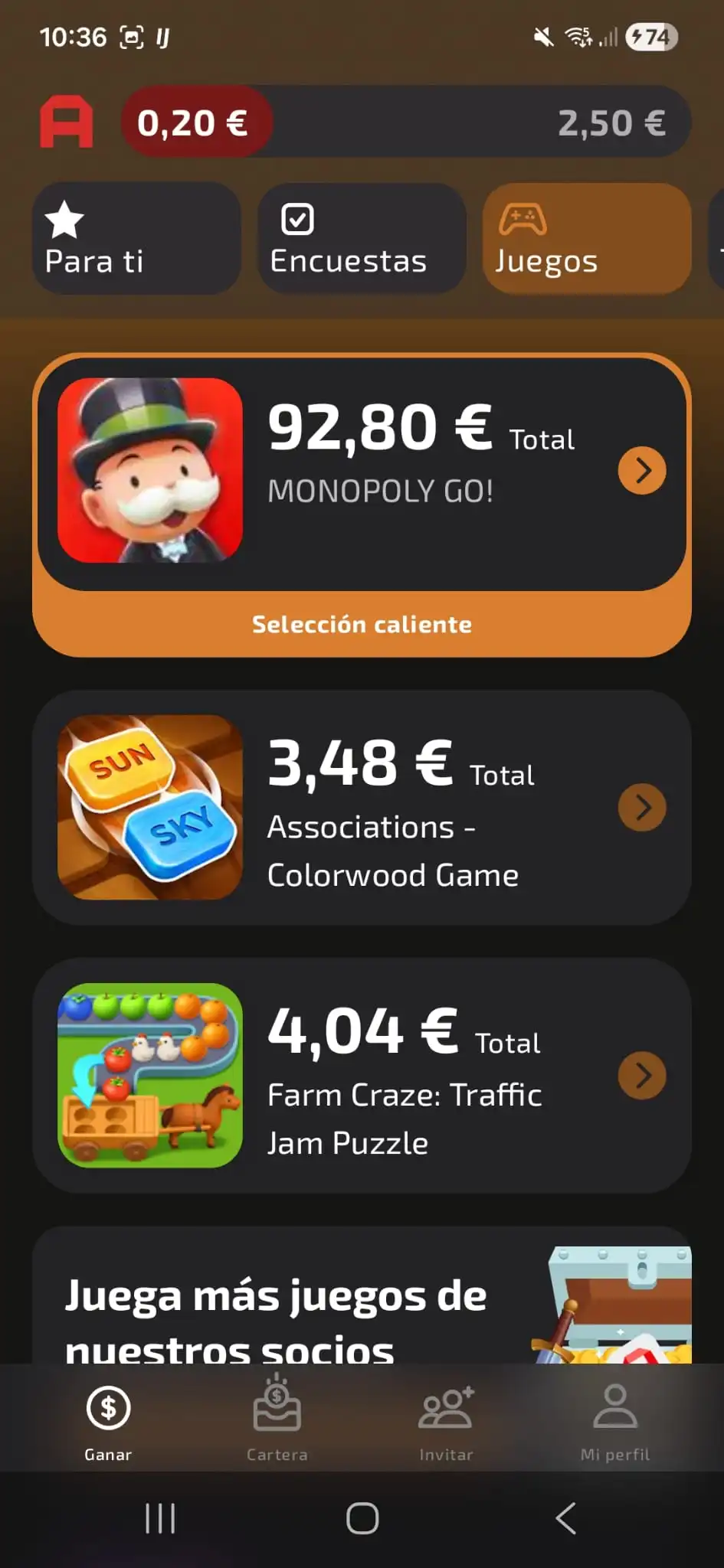Open the MONOPOLY GO! offer card
Screen dimensions: 724x1568
(362, 473)
